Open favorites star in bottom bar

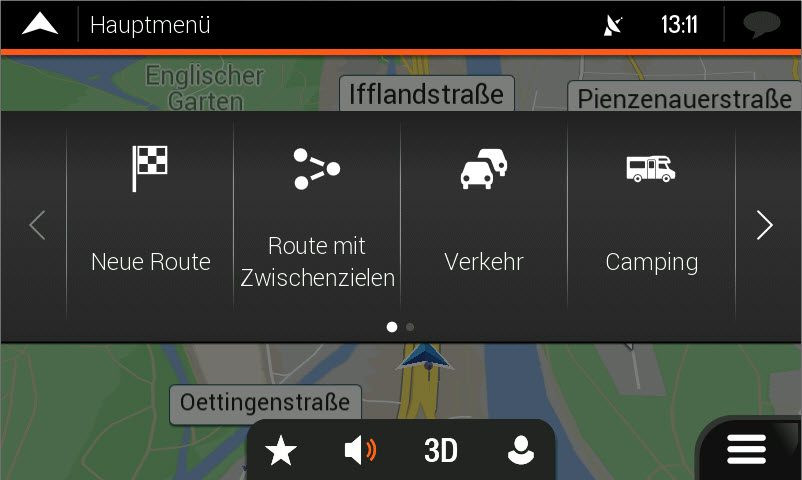(281, 451)
